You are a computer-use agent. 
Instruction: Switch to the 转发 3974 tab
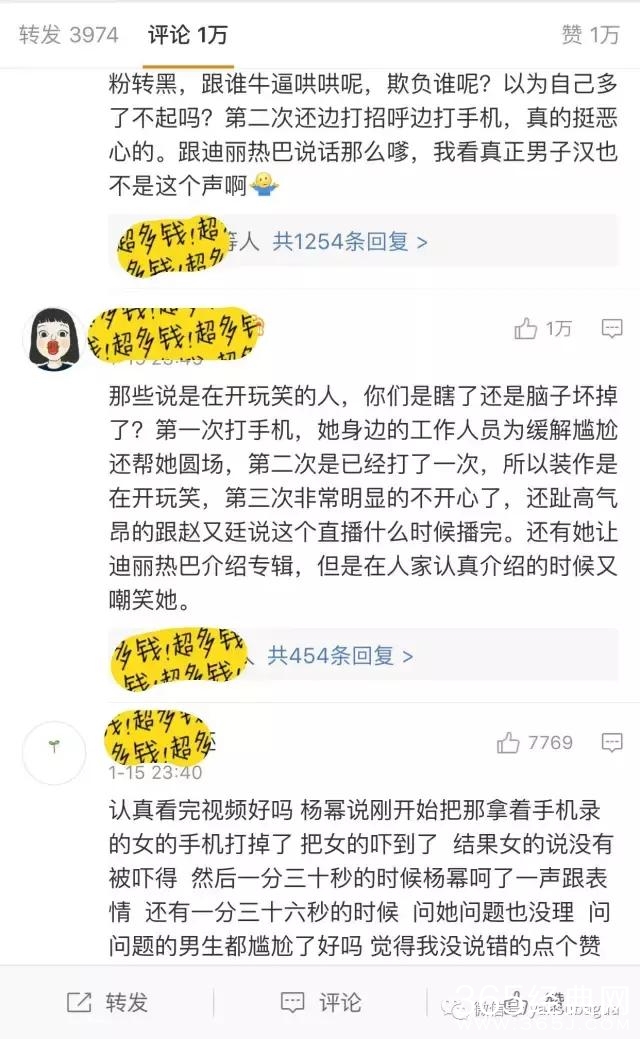pyautogui.click(x=68, y=35)
